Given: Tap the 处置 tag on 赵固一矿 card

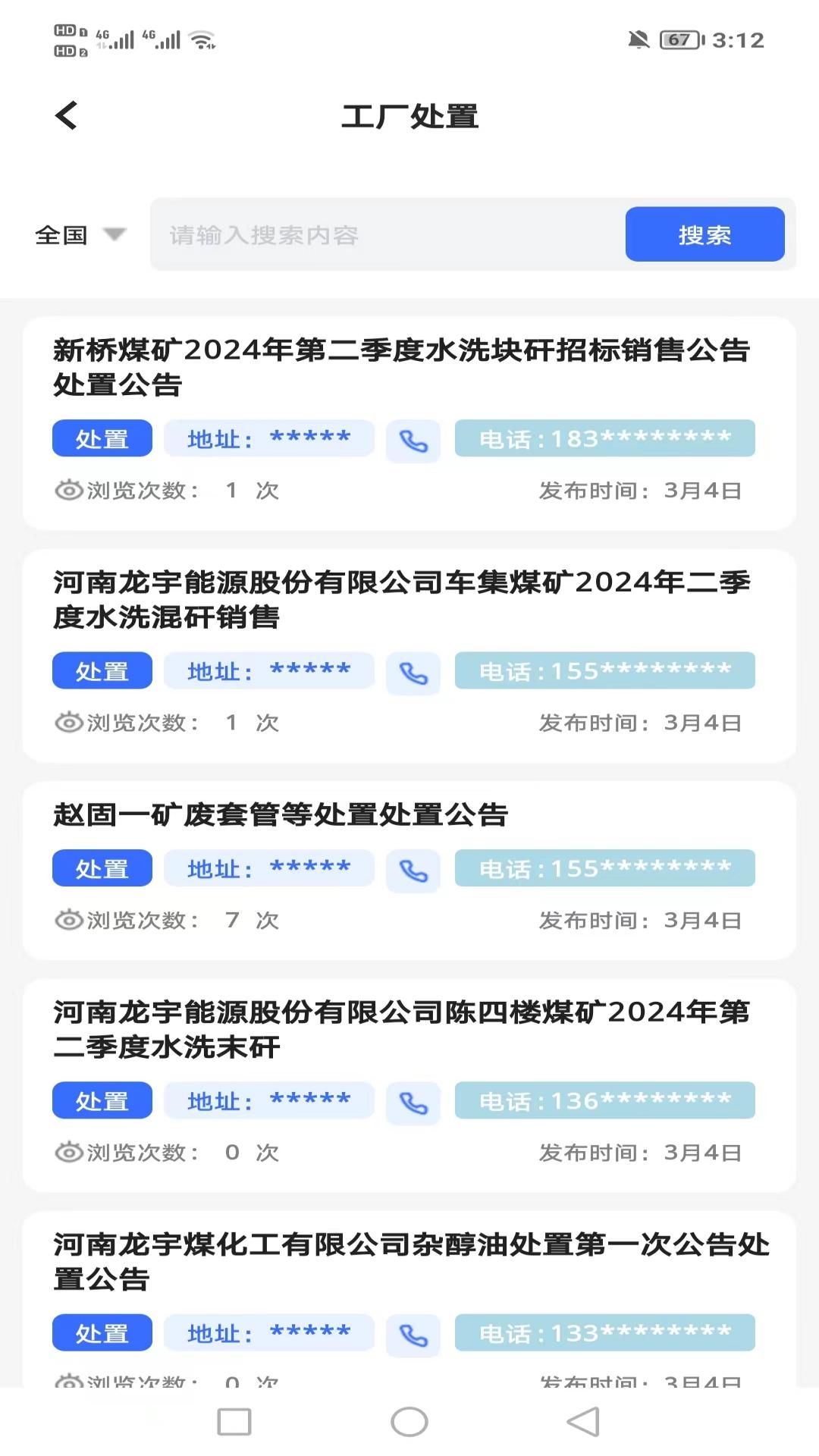Looking at the screenshot, I should (102, 868).
